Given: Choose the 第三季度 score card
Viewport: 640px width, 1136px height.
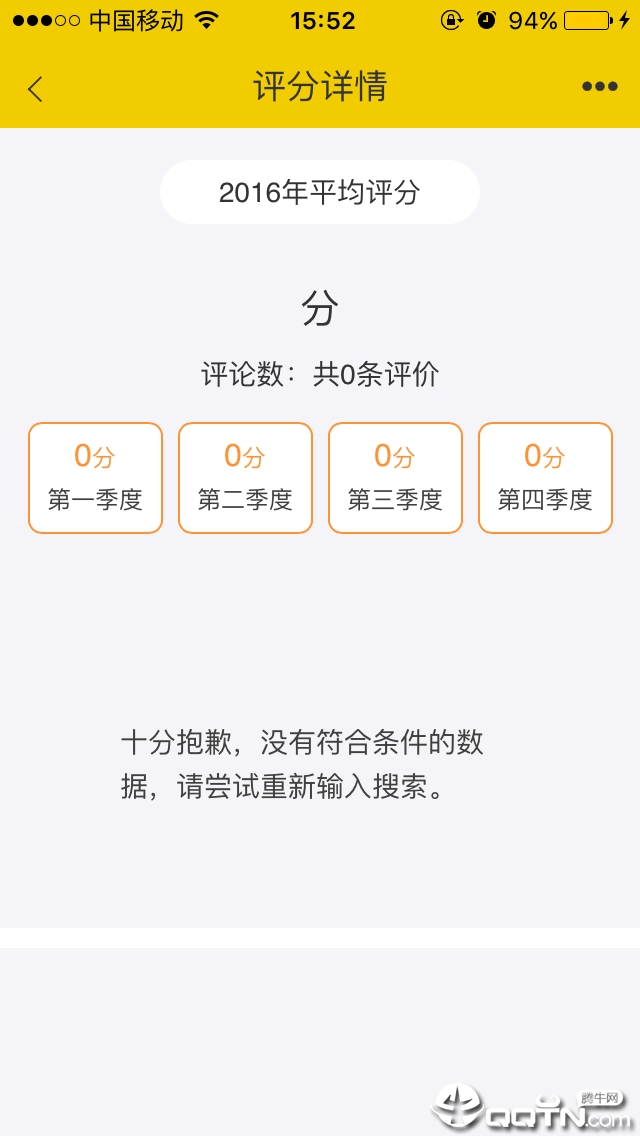Looking at the screenshot, I should [x=395, y=478].
